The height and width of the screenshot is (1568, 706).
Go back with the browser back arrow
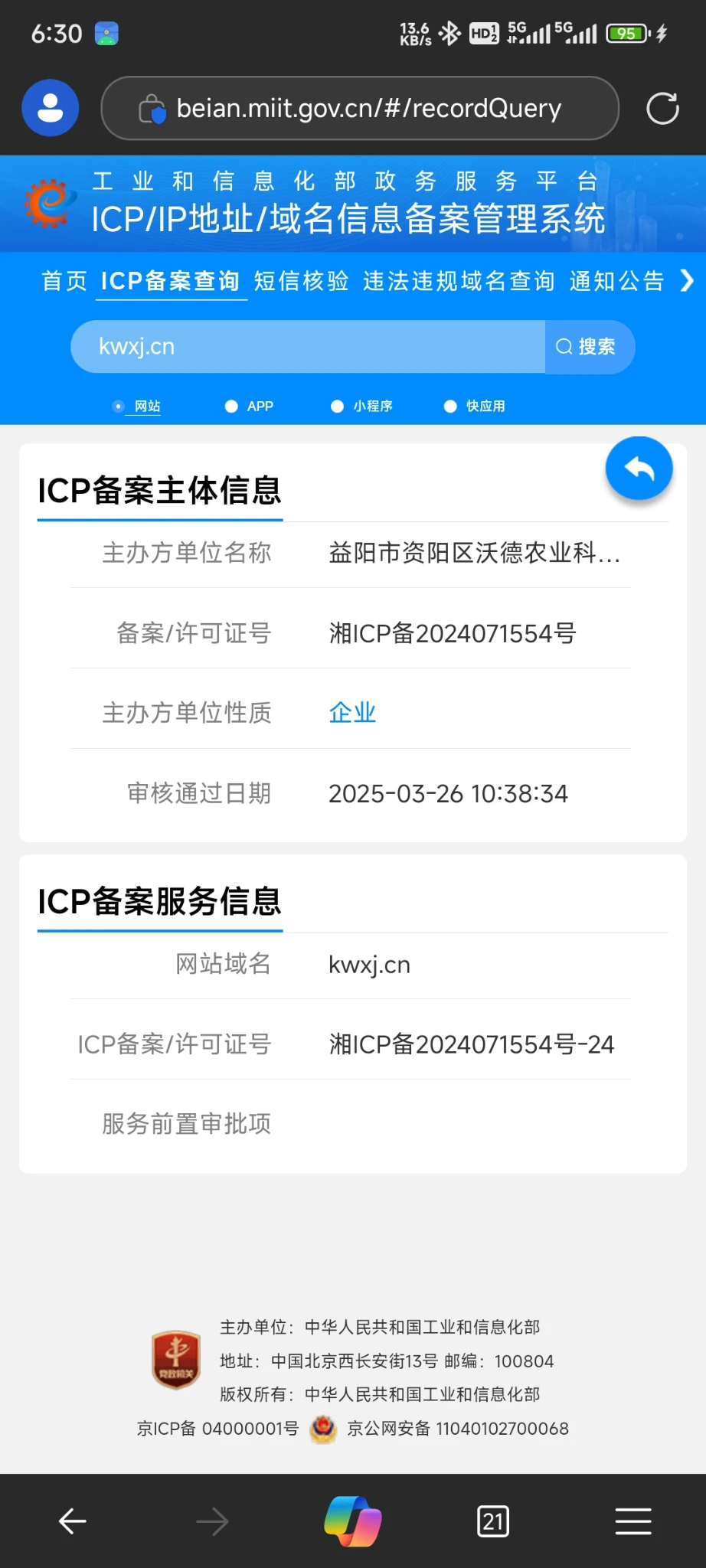[73, 1521]
